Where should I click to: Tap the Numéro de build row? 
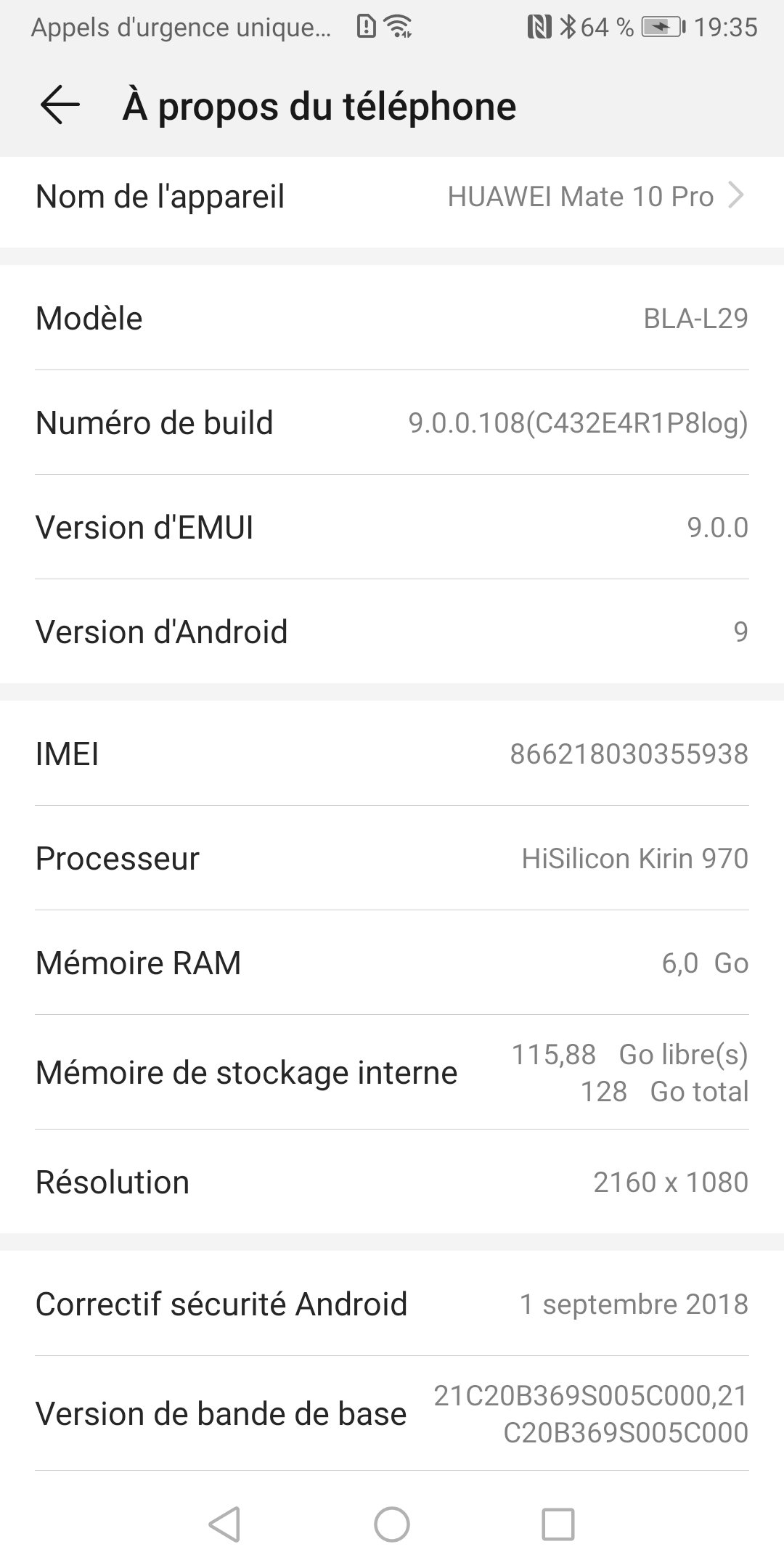coord(392,423)
